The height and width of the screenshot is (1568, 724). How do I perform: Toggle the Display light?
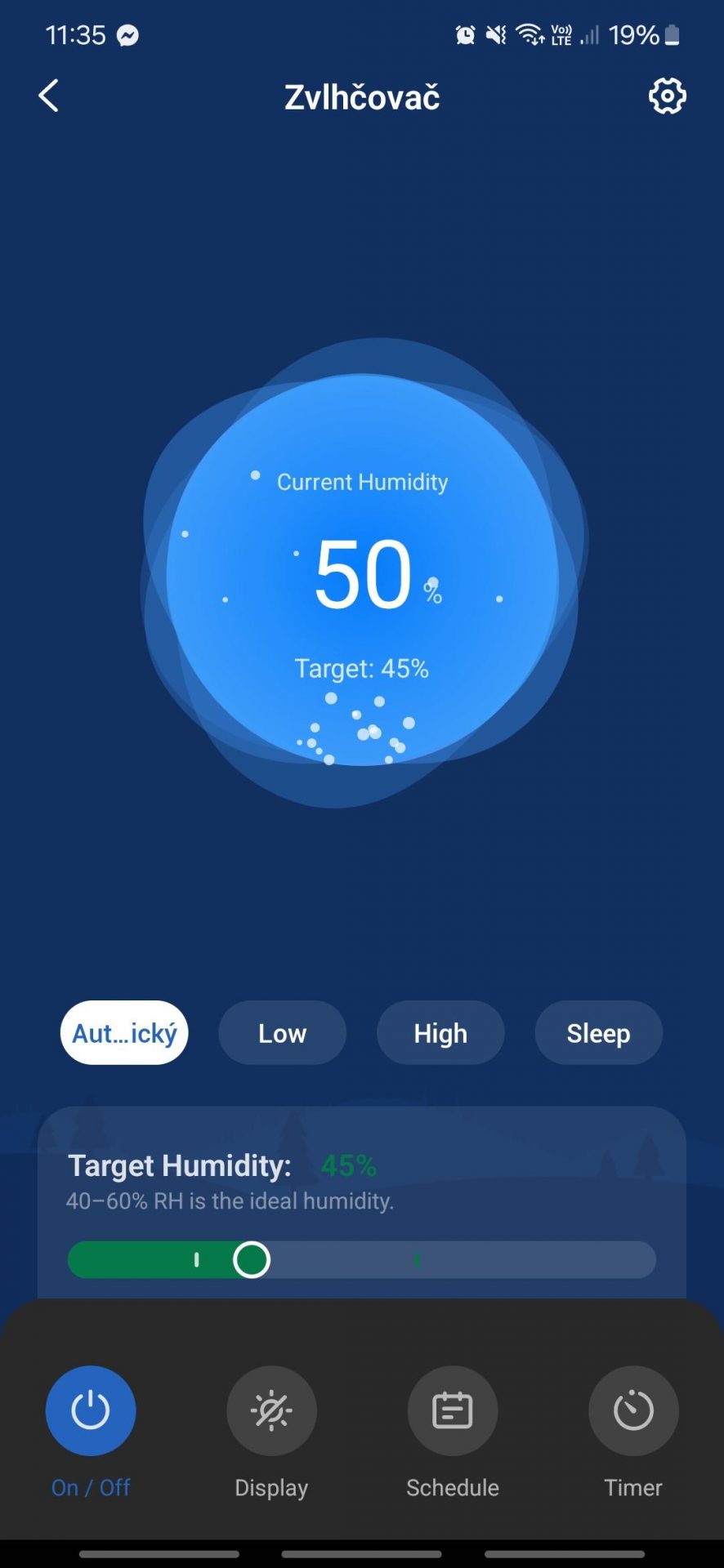pyautogui.click(x=271, y=1410)
